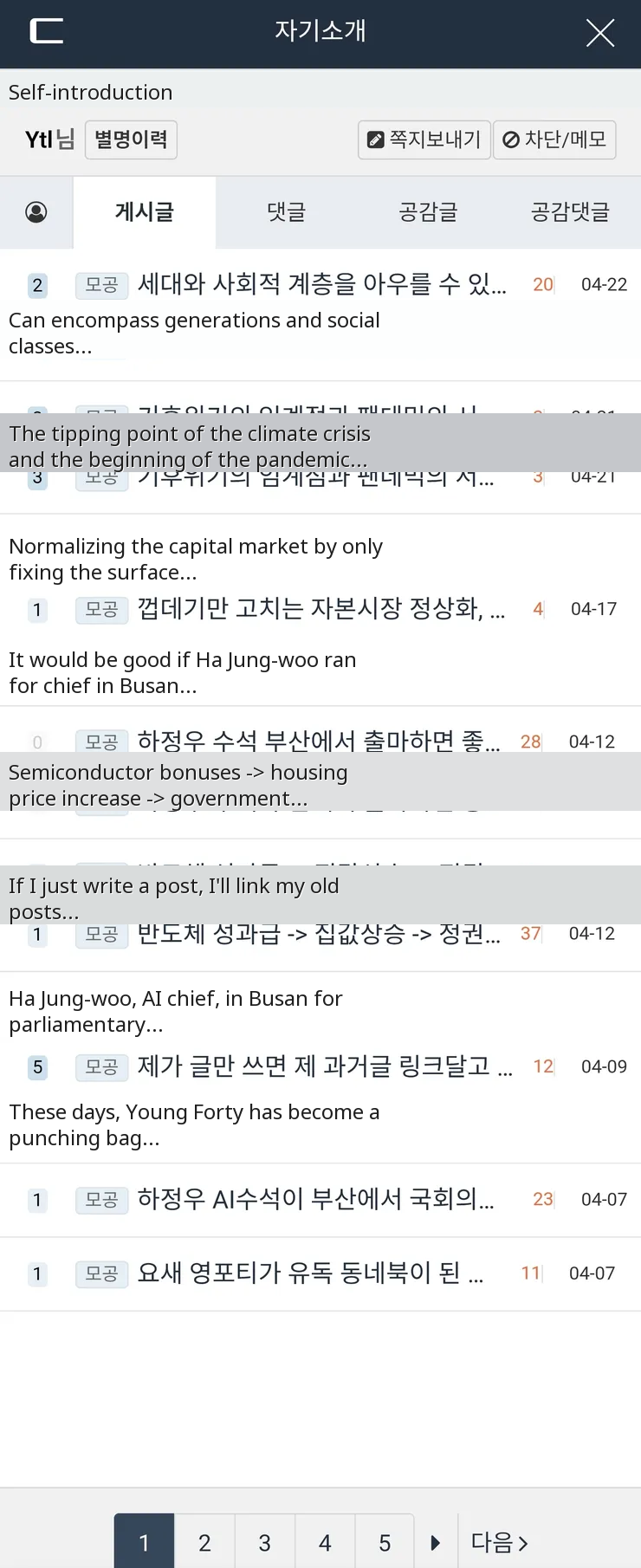Open post 하정우 AI수석이 부산에서 국회의
Screen dimensions: 641x1568
[315, 1200]
